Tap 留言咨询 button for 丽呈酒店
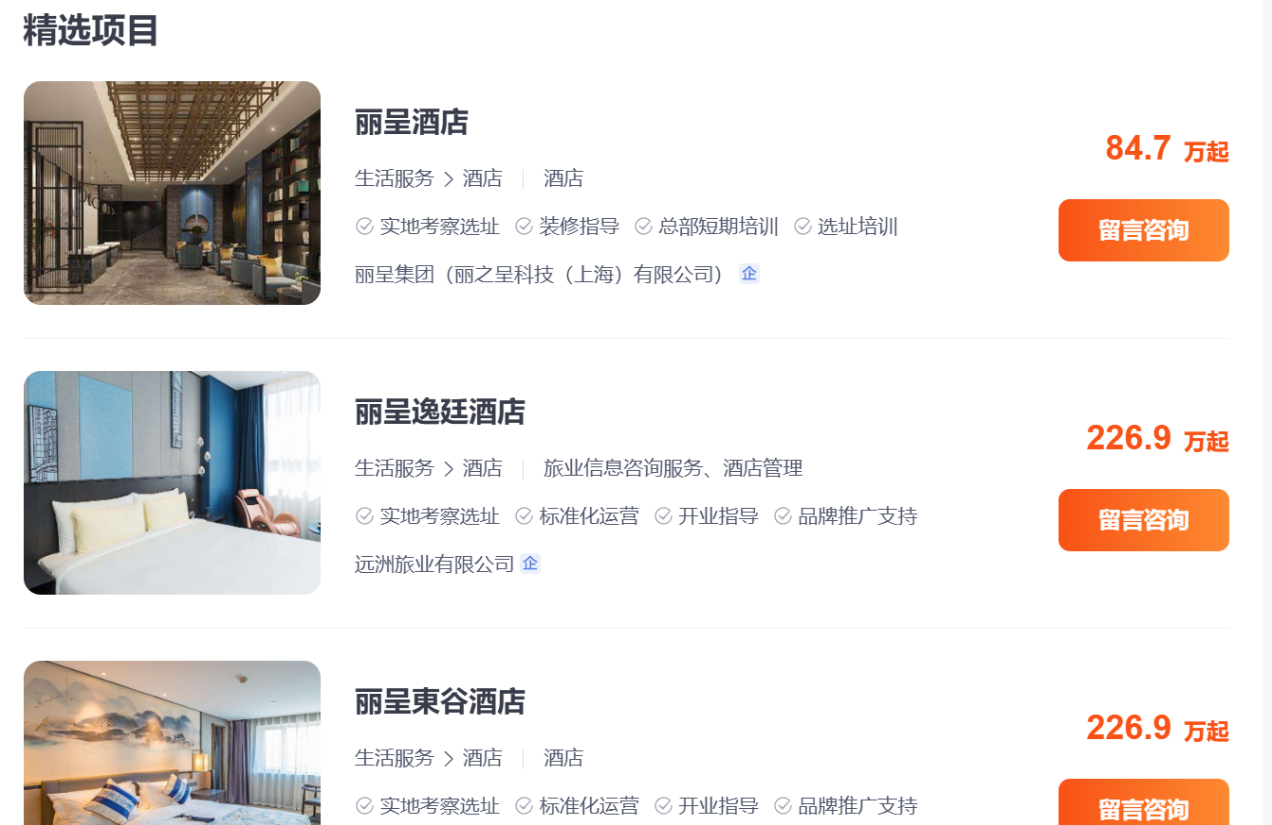The height and width of the screenshot is (825, 1272). pyautogui.click(x=1143, y=230)
